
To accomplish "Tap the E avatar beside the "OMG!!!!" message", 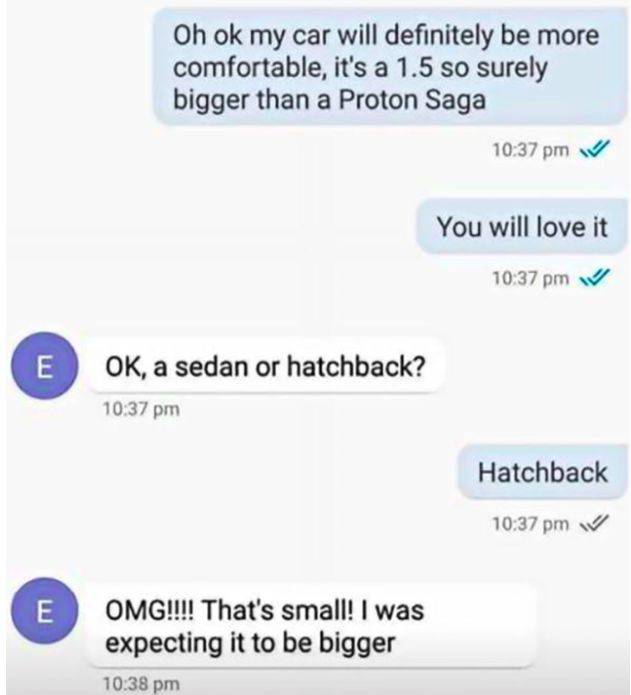I will [42, 612].
